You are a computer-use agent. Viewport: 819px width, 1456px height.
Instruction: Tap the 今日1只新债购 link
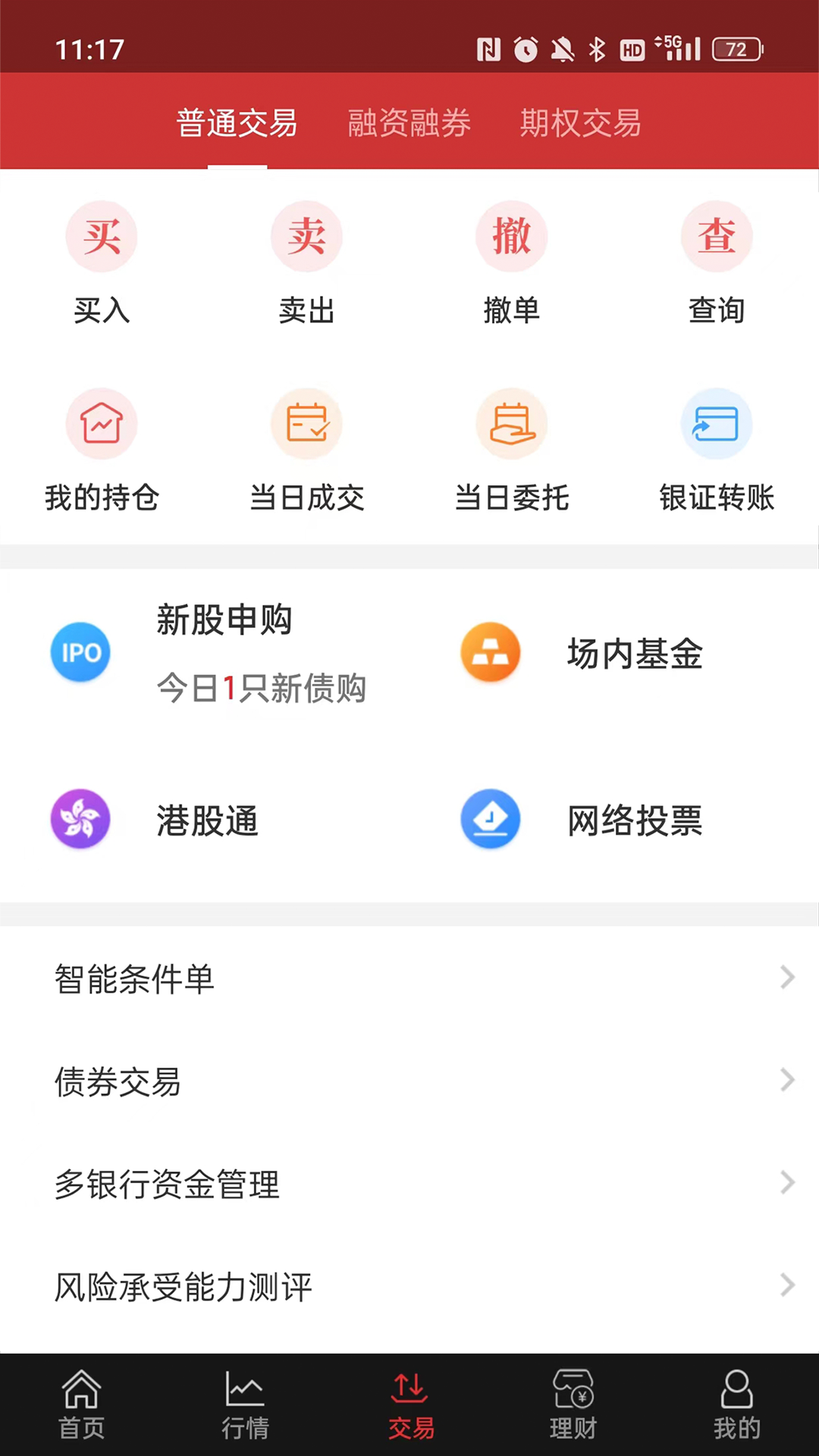261,689
